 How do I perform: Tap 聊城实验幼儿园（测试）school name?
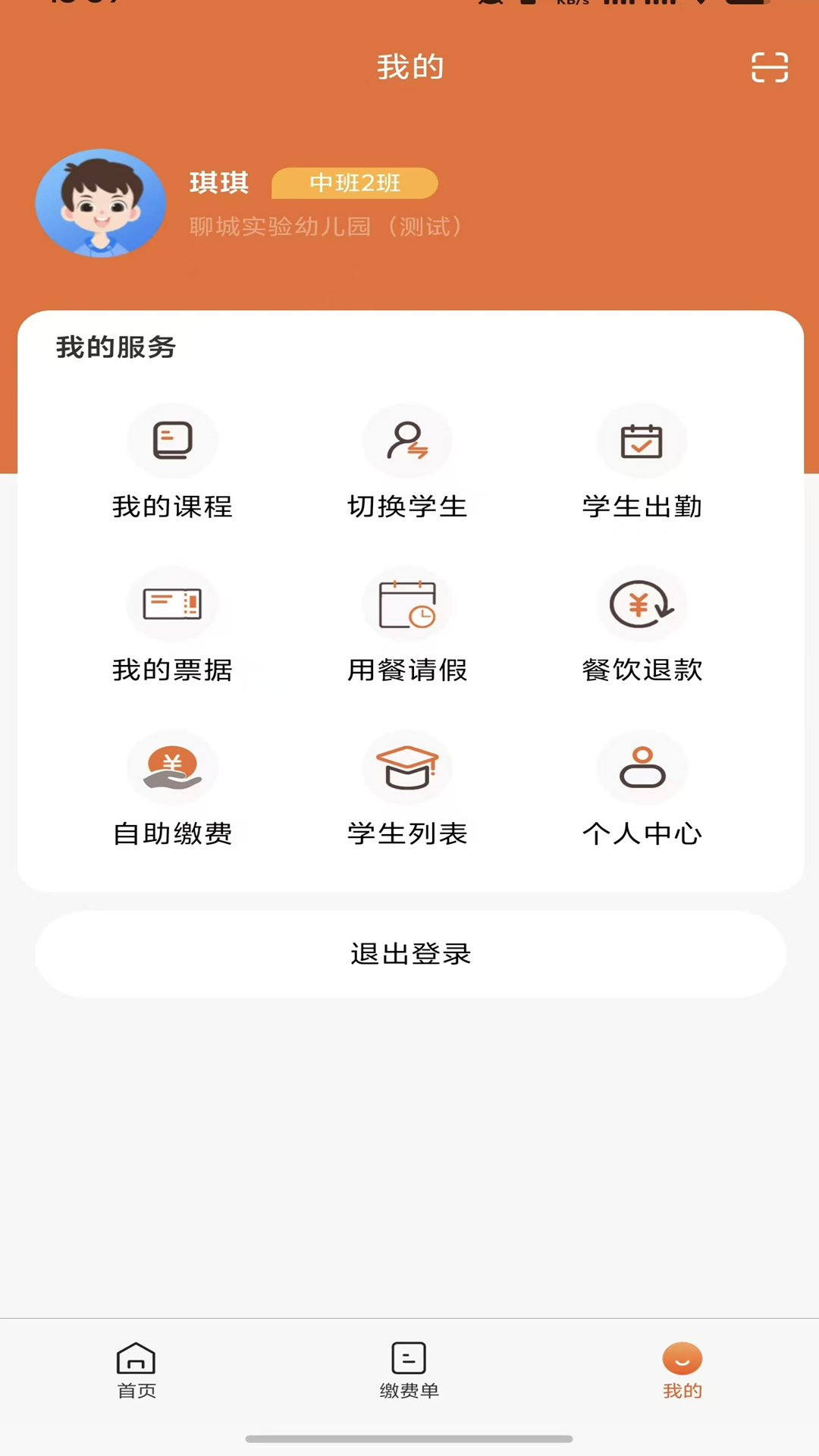(x=325, y=226)
